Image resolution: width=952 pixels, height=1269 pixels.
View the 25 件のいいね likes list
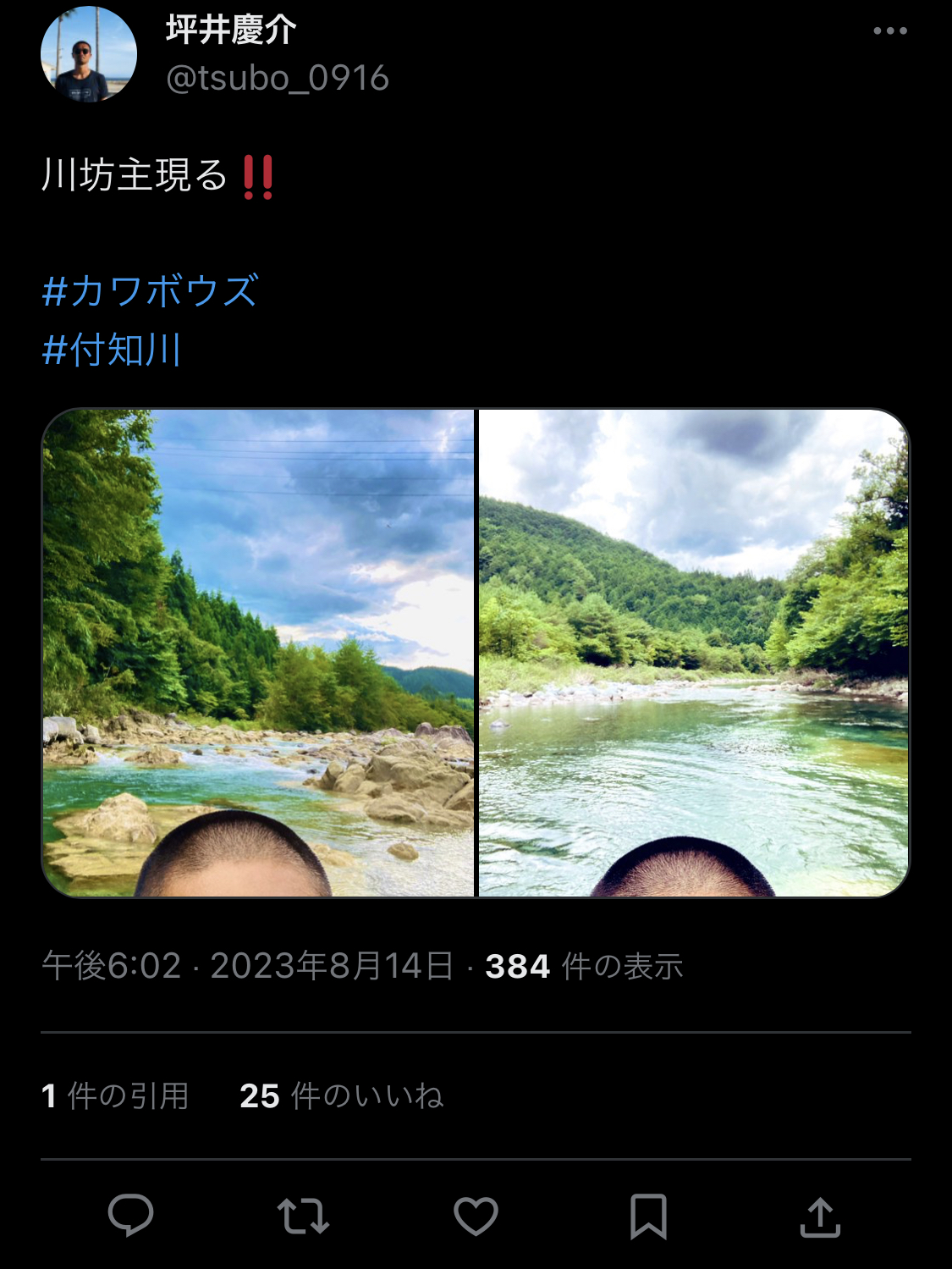(x=341, y=1095)
